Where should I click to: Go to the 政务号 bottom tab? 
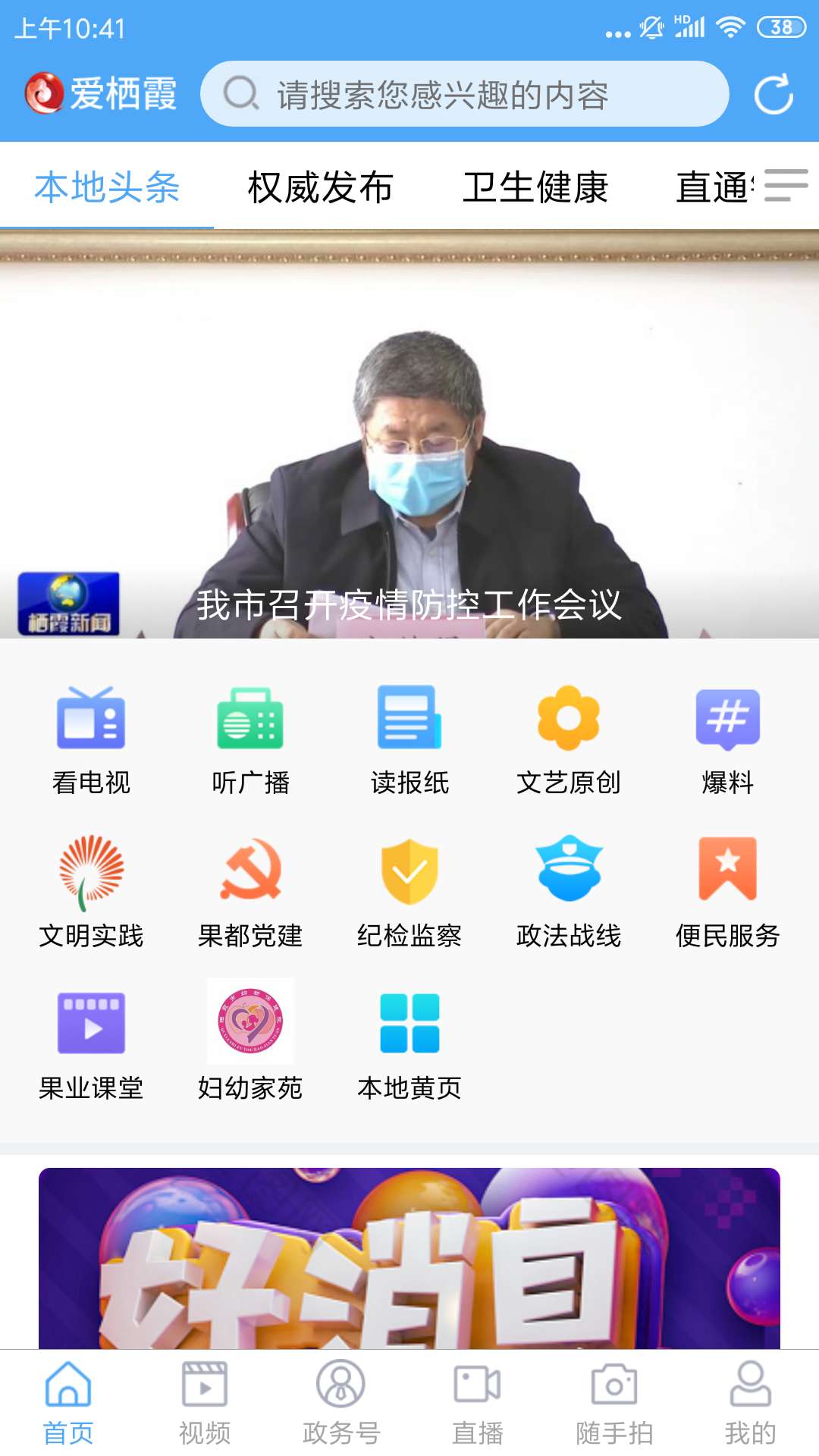pos(341,1403)
